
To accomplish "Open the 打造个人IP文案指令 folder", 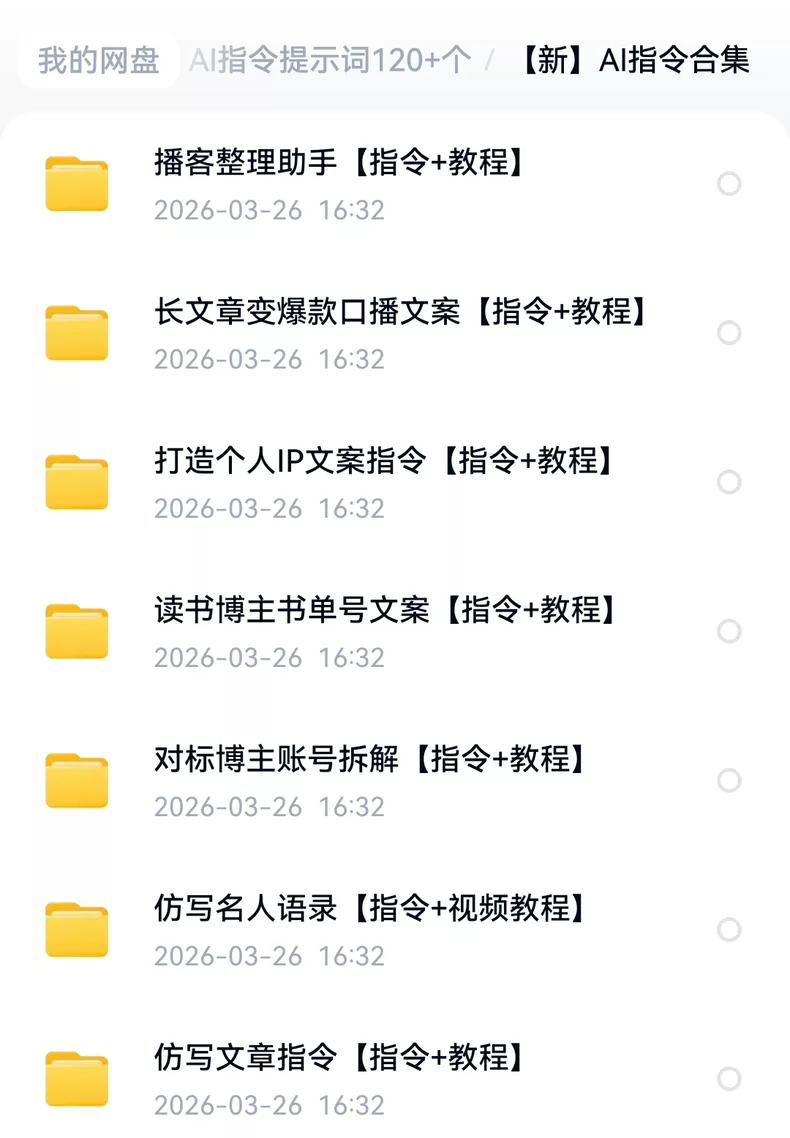I will (383, 461).
